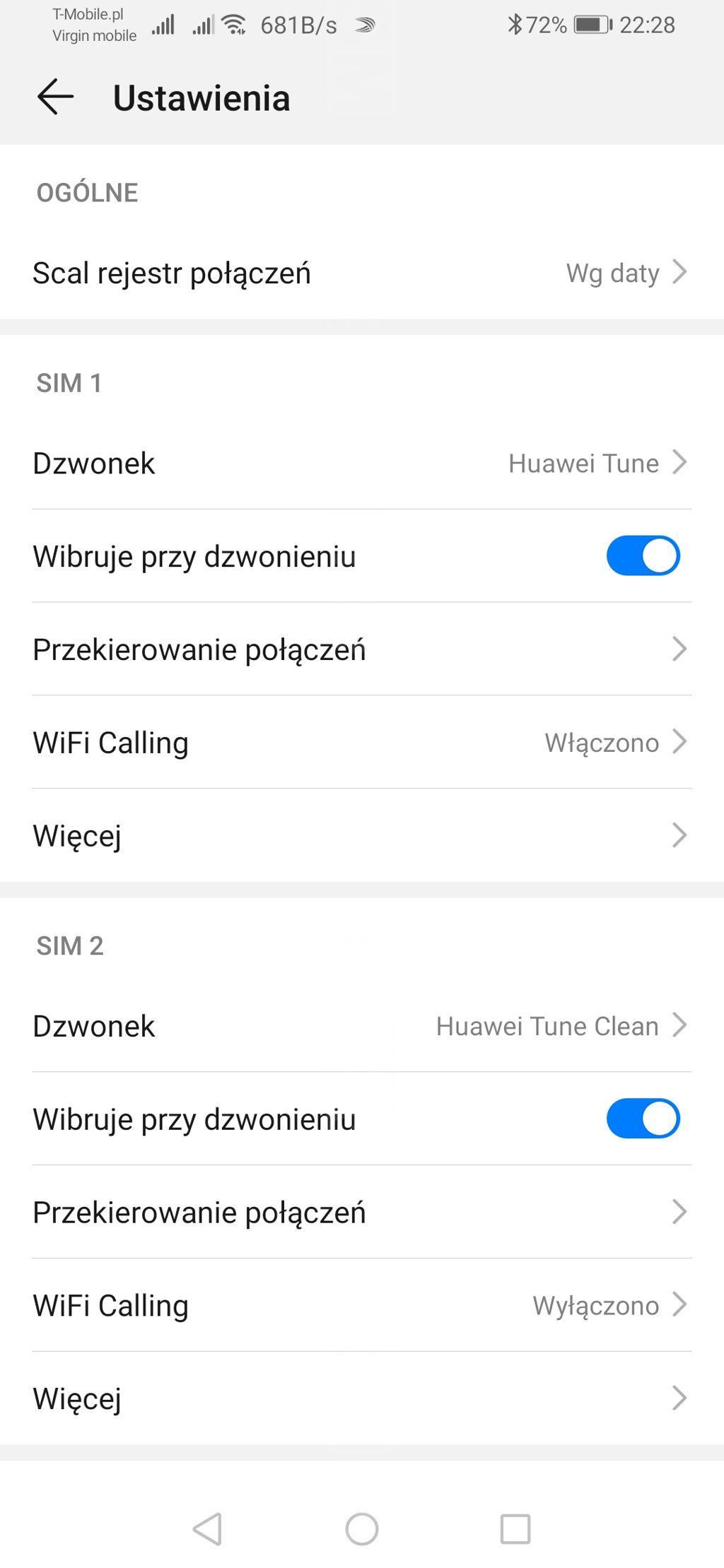Toggle SIM 1 Wibruje przy dzwonieniu
724x1568 pixels.
642,556
